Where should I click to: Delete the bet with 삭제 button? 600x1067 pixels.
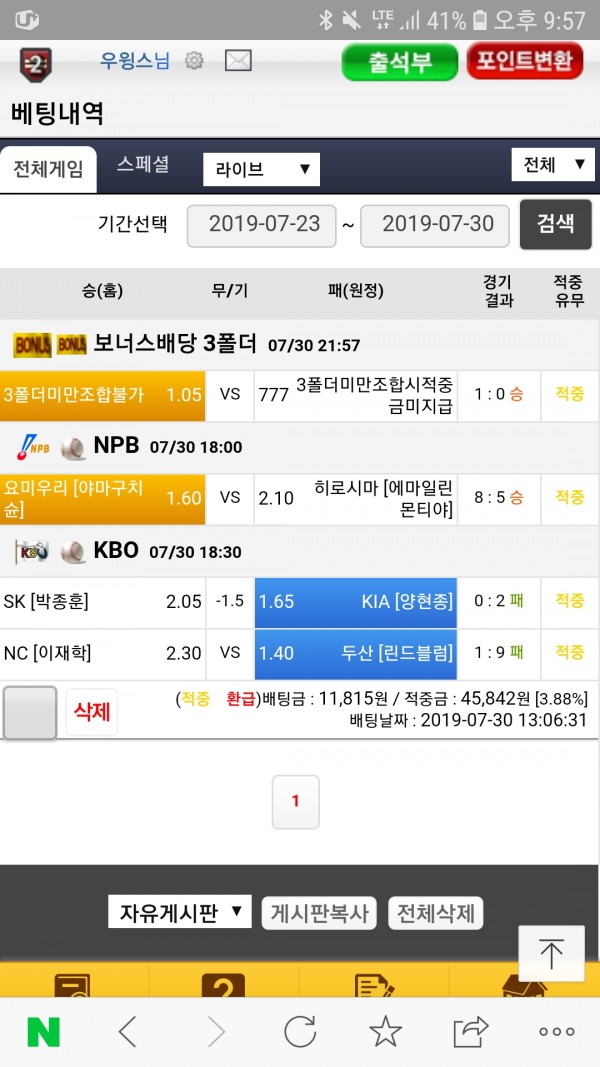click(x=91, y=713)
